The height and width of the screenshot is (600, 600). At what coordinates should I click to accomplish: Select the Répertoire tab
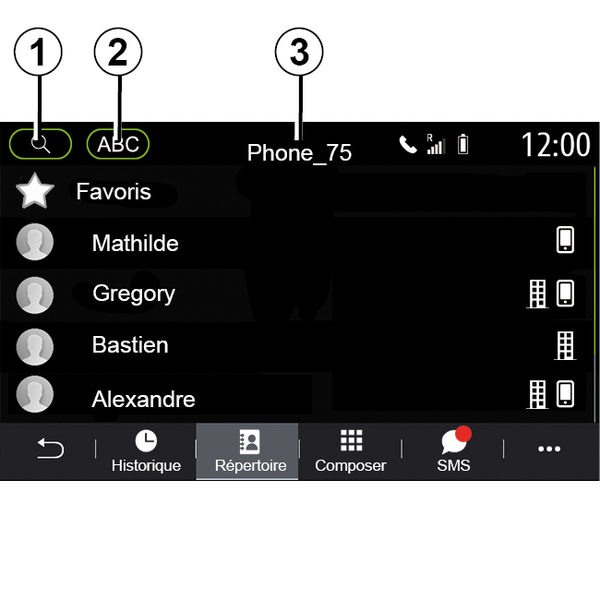coord(250,452)
